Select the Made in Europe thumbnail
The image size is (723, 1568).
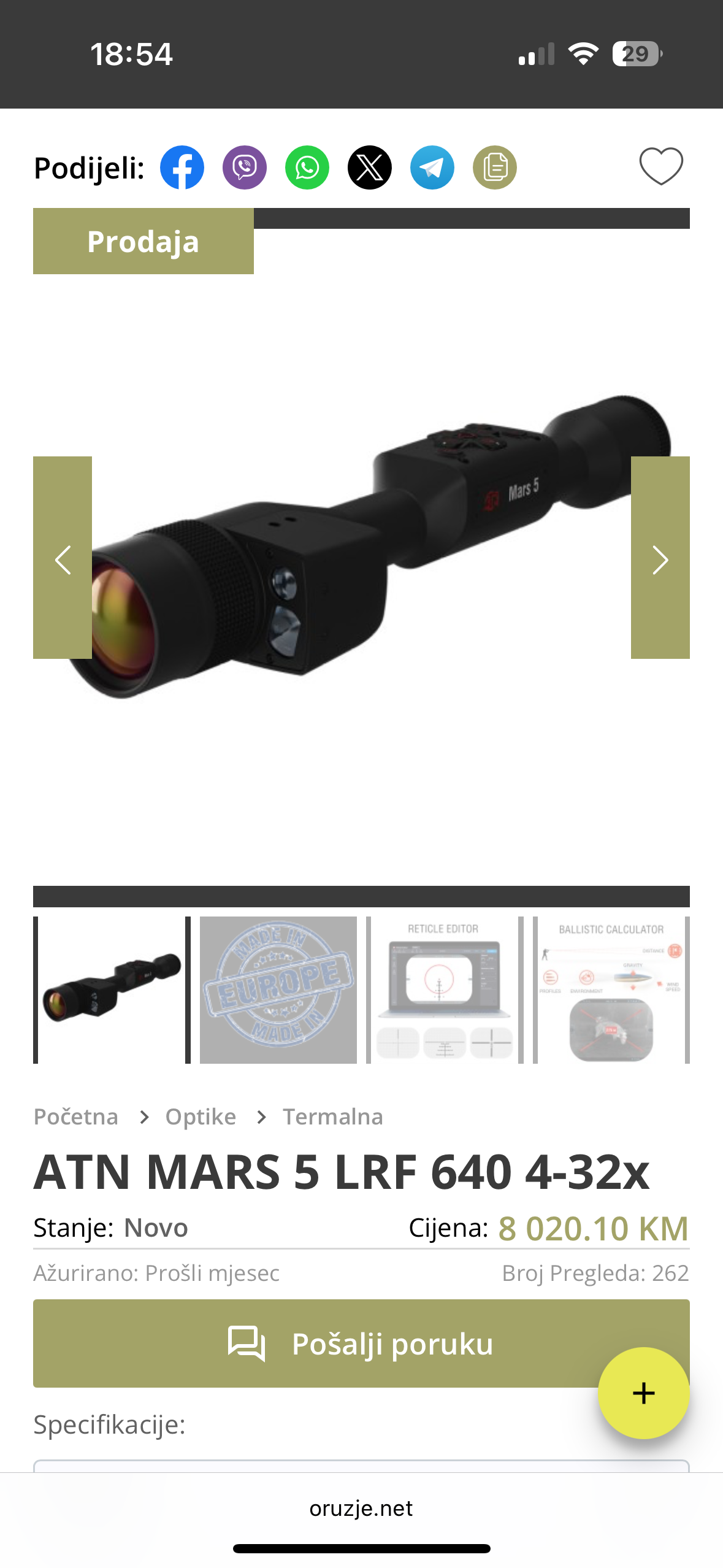278,990
